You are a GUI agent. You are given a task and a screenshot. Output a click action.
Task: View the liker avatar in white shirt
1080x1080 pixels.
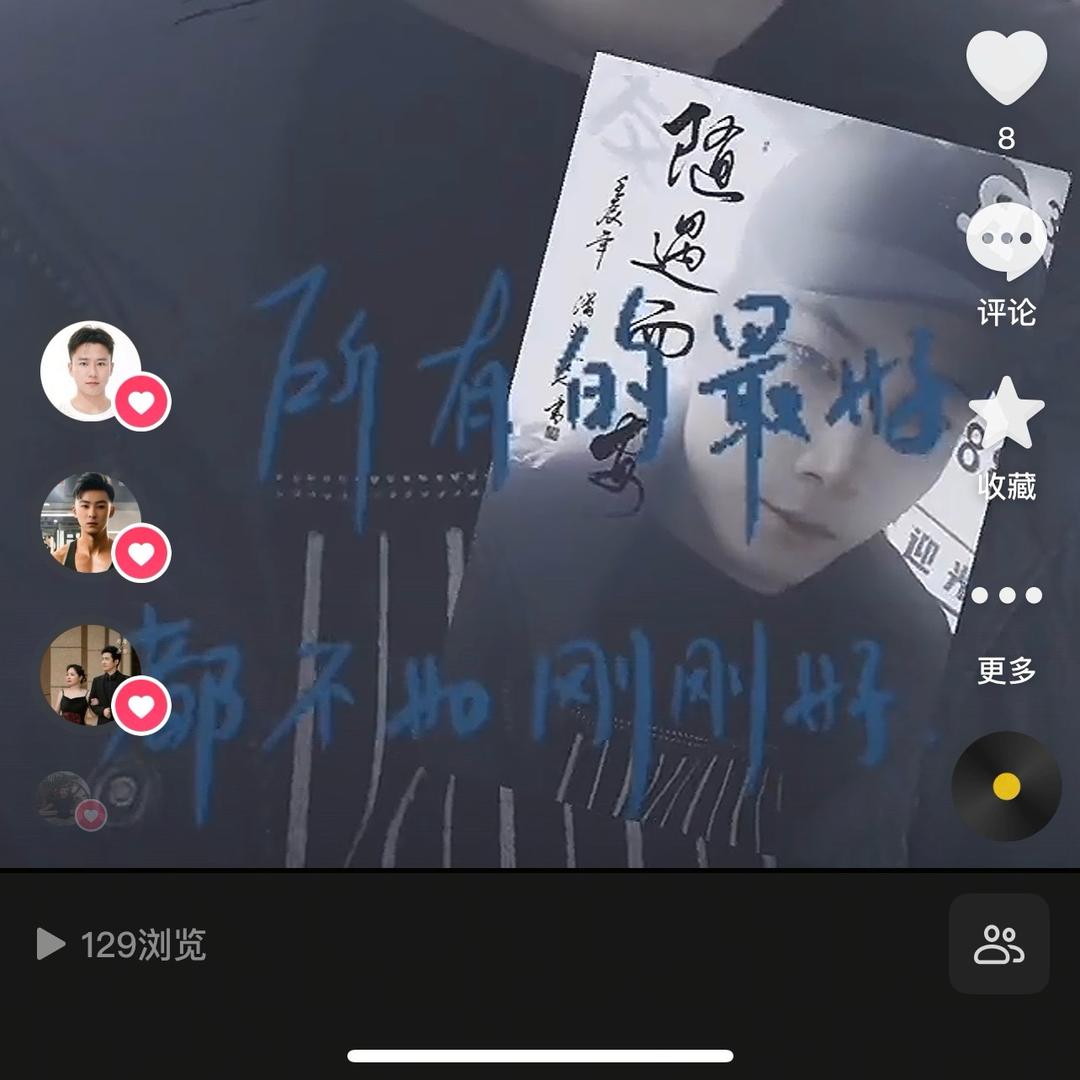90,370
